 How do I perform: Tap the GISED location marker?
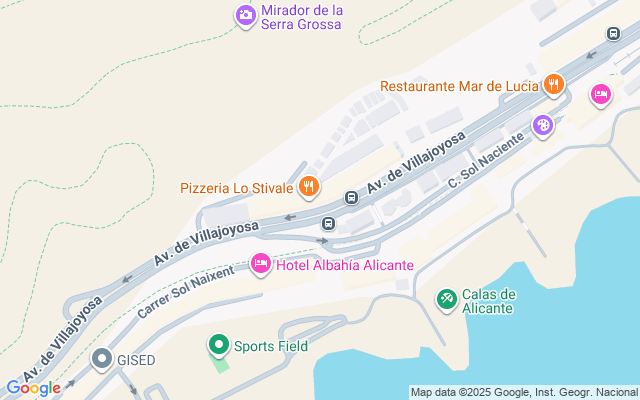coord(101,359)
